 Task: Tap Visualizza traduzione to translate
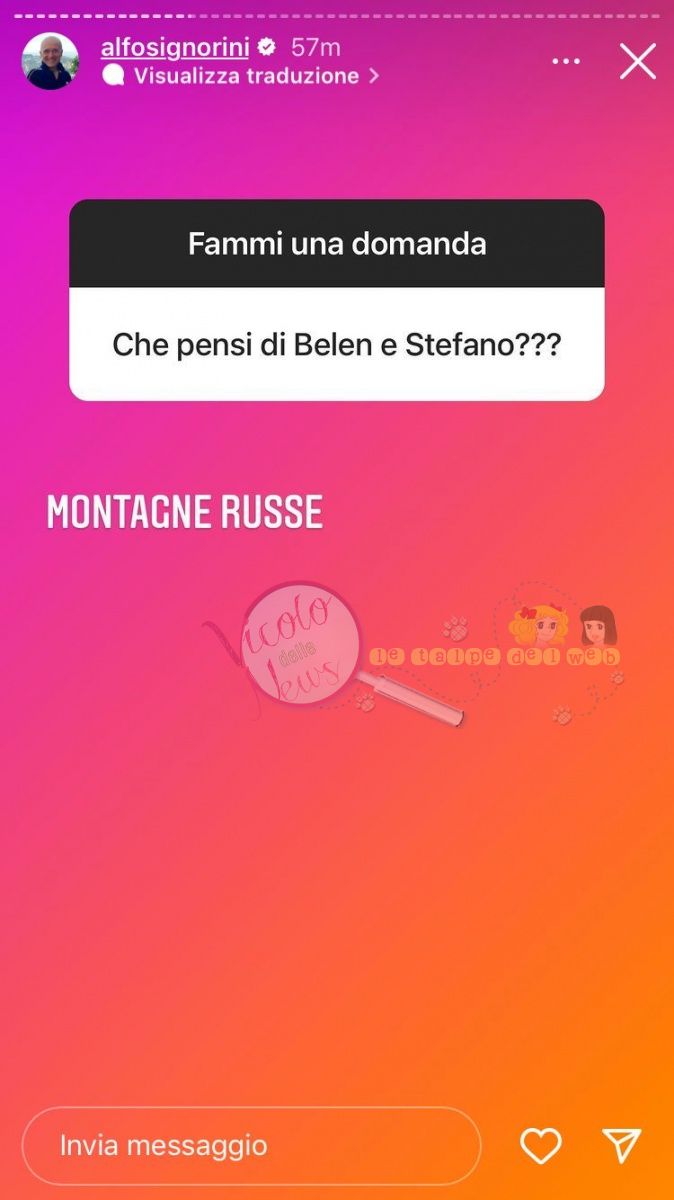245,75
